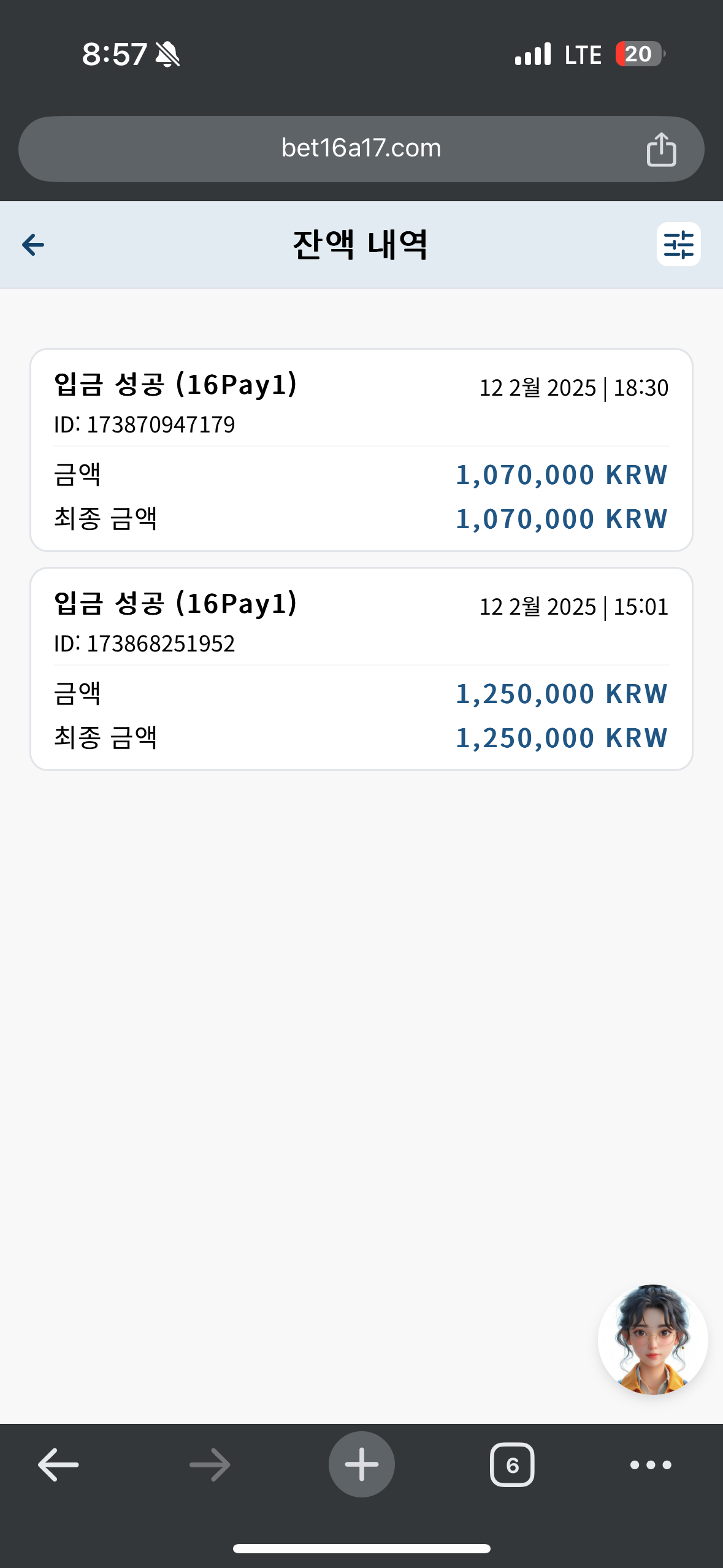The width and height of the screenshot is (723, 1568).
Task: View the 6 open tabs
Action: (512, 1465)
